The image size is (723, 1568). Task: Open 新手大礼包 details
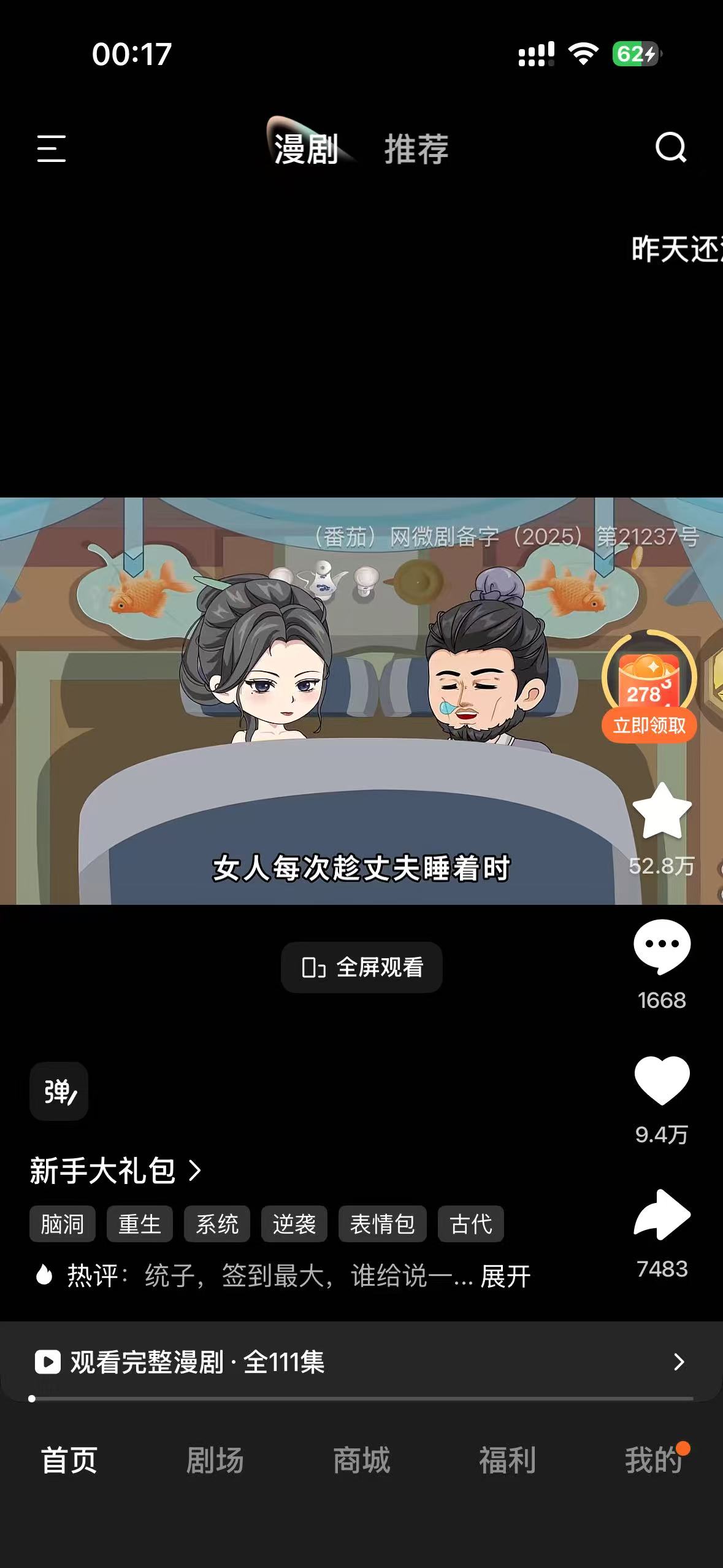pos(115,1170)
